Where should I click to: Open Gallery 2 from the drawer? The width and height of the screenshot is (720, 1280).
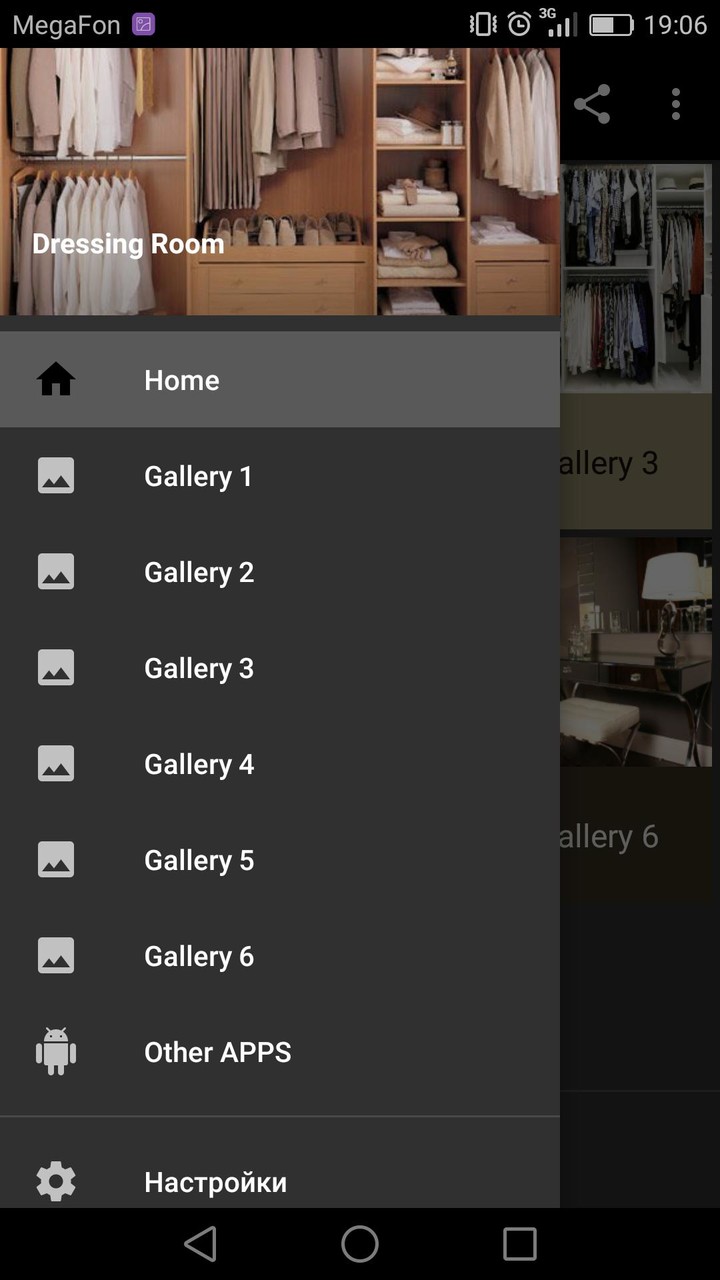[280, 572]
